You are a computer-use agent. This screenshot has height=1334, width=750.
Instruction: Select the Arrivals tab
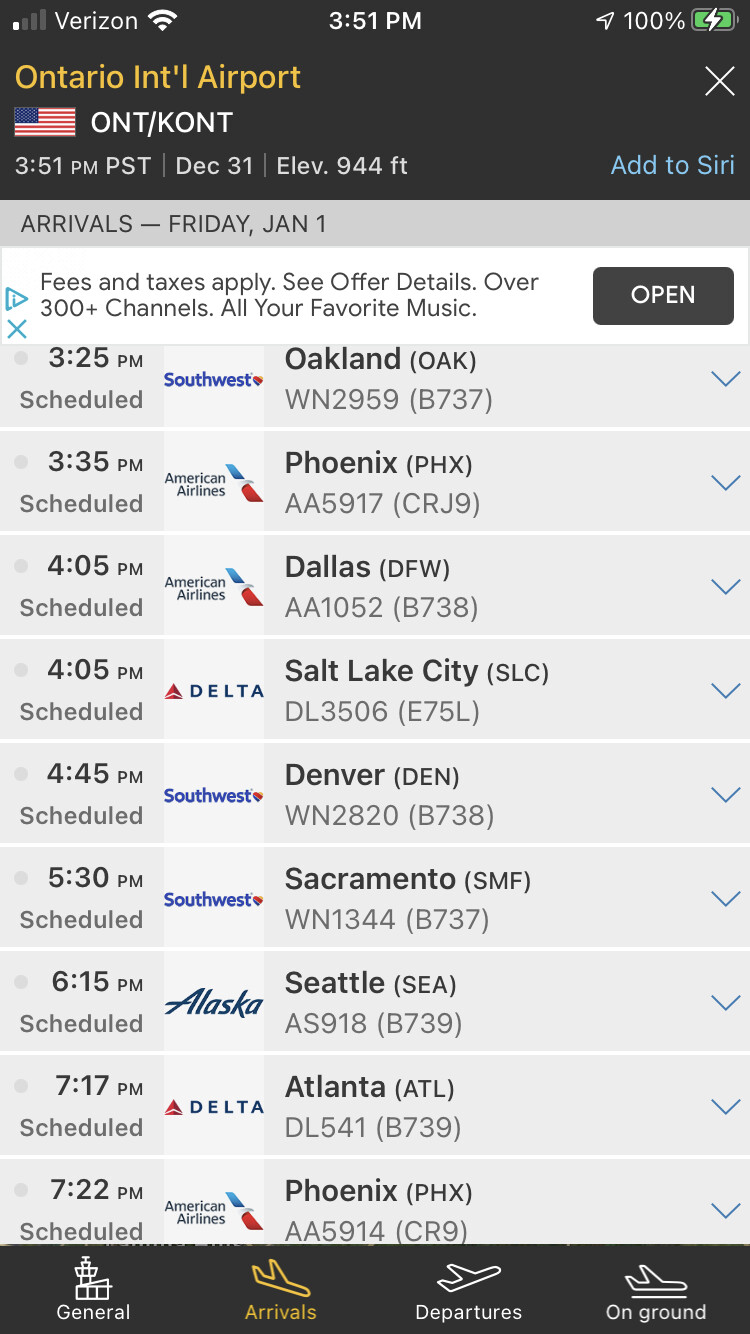[281, 1290]
